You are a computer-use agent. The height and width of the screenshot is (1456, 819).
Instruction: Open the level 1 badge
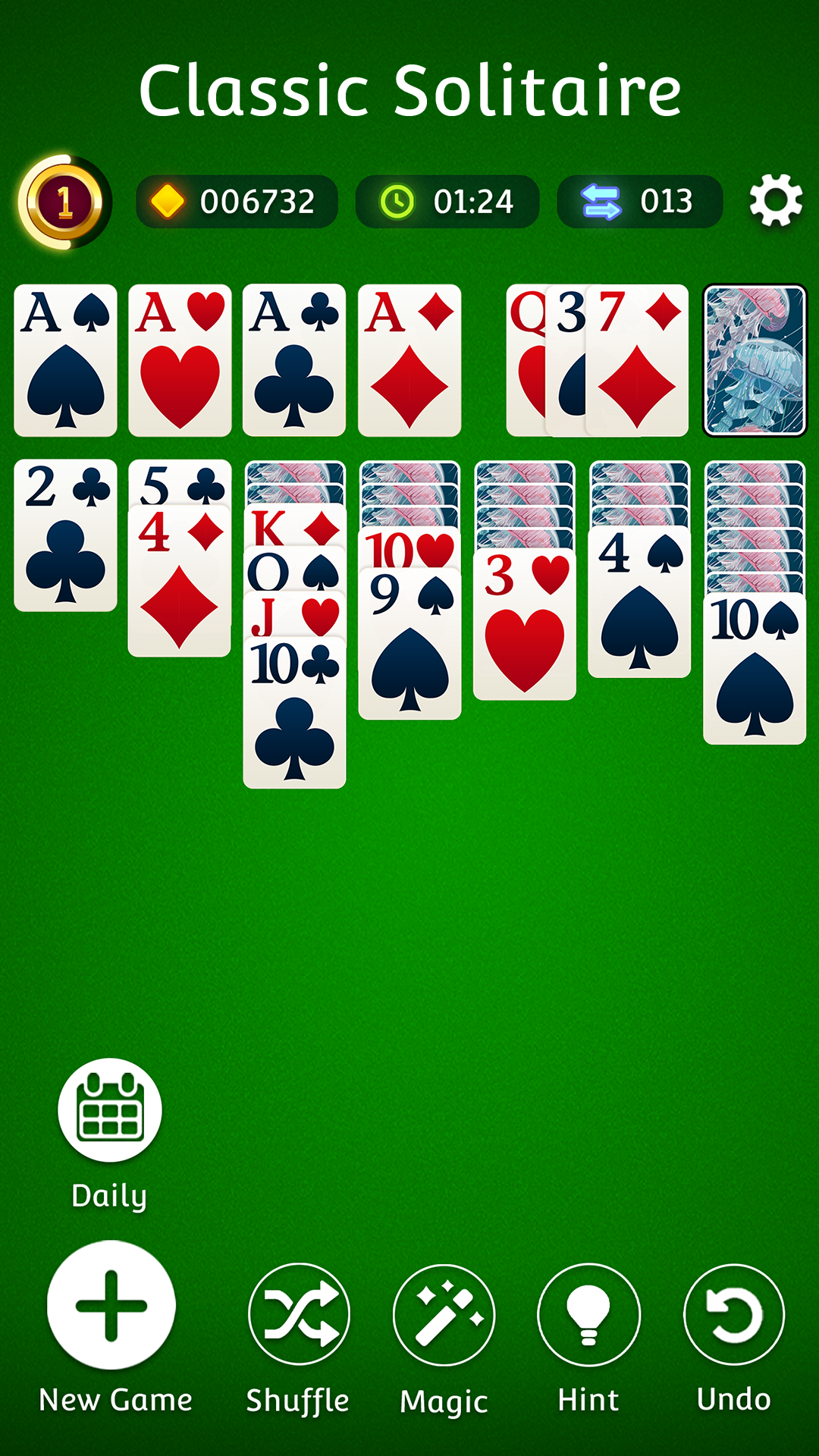(64, 202)
